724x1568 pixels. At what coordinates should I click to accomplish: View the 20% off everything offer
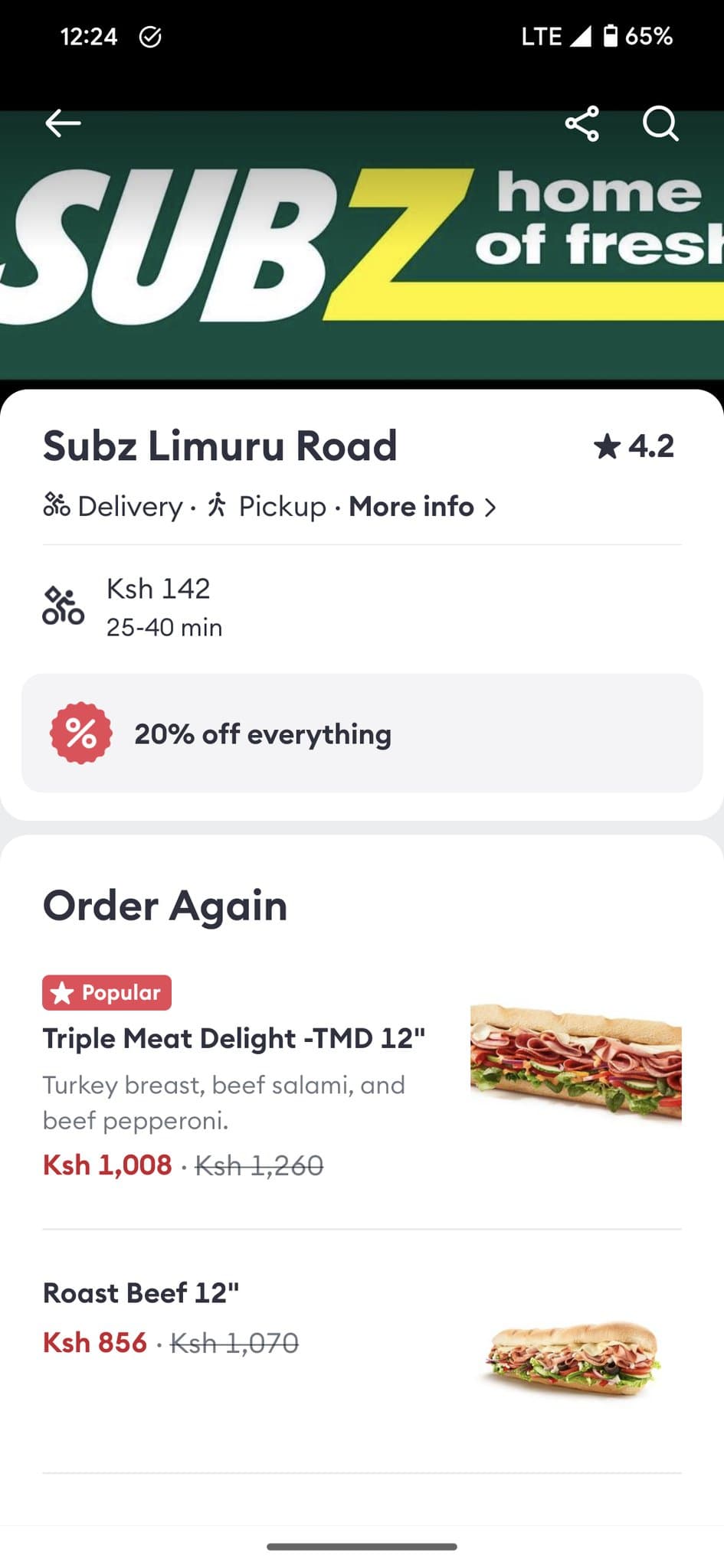coord(362,733)
